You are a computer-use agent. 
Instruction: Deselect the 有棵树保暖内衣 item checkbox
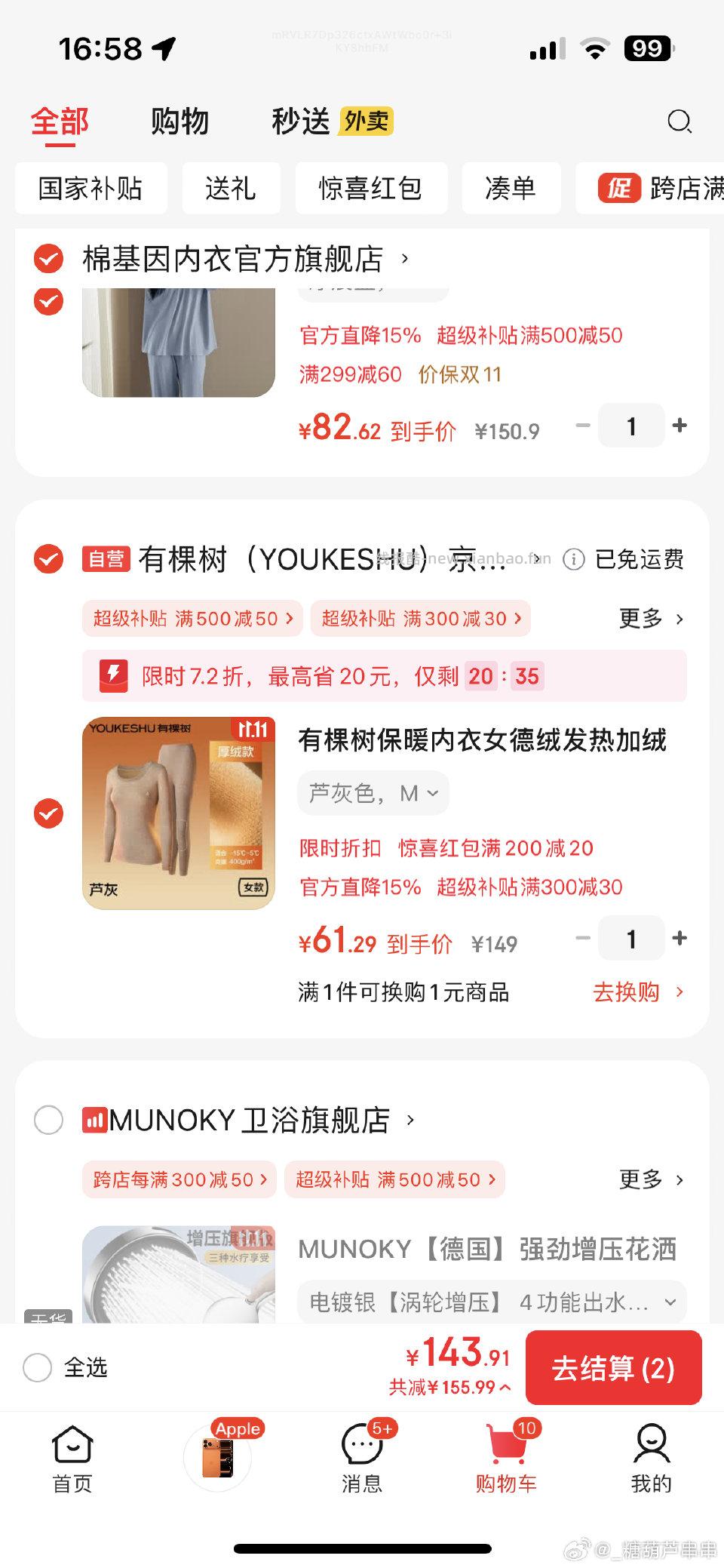coord(48,814)
